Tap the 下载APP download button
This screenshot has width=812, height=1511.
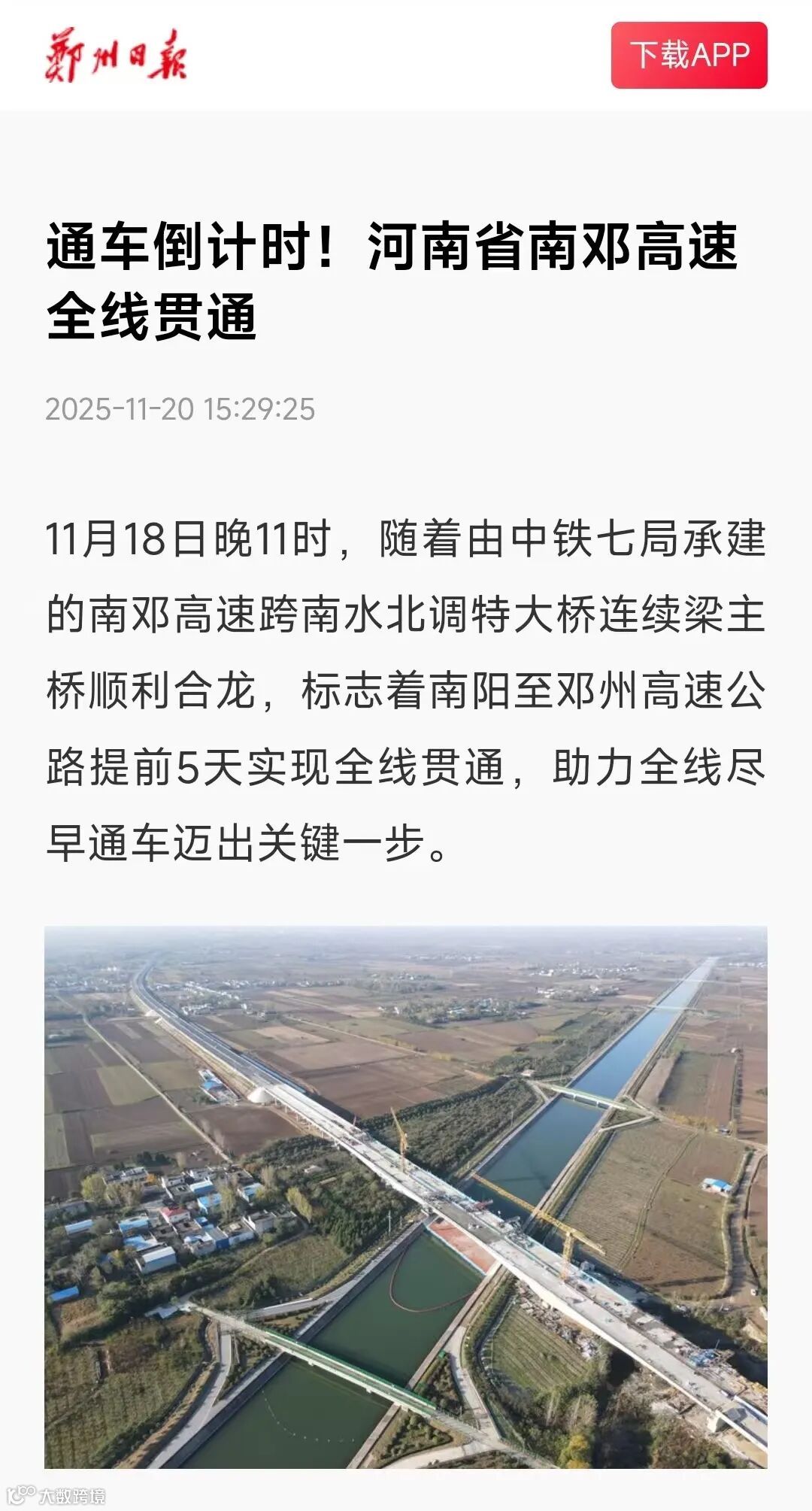(x=689, y=55)
